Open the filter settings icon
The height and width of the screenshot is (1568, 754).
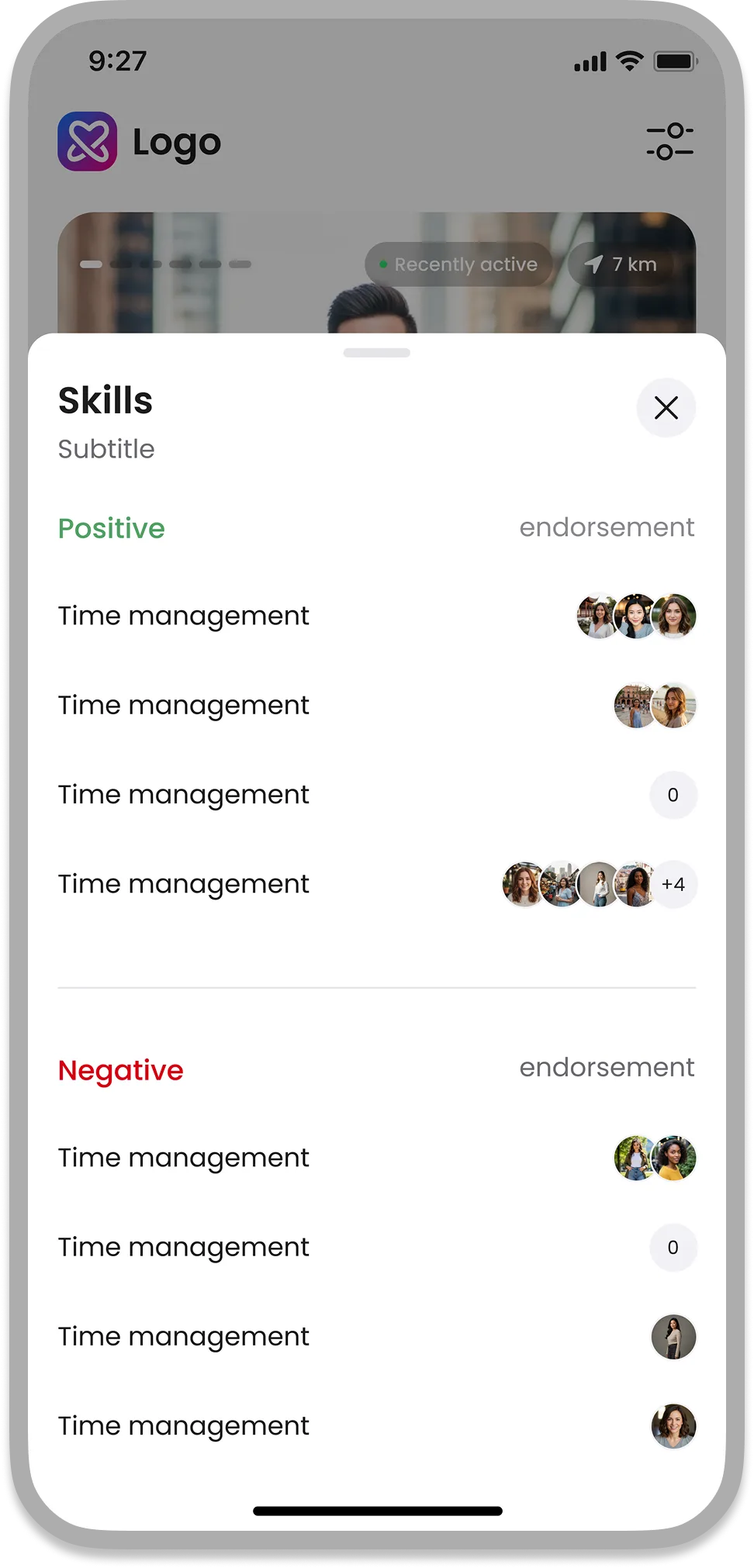point(670,142)
